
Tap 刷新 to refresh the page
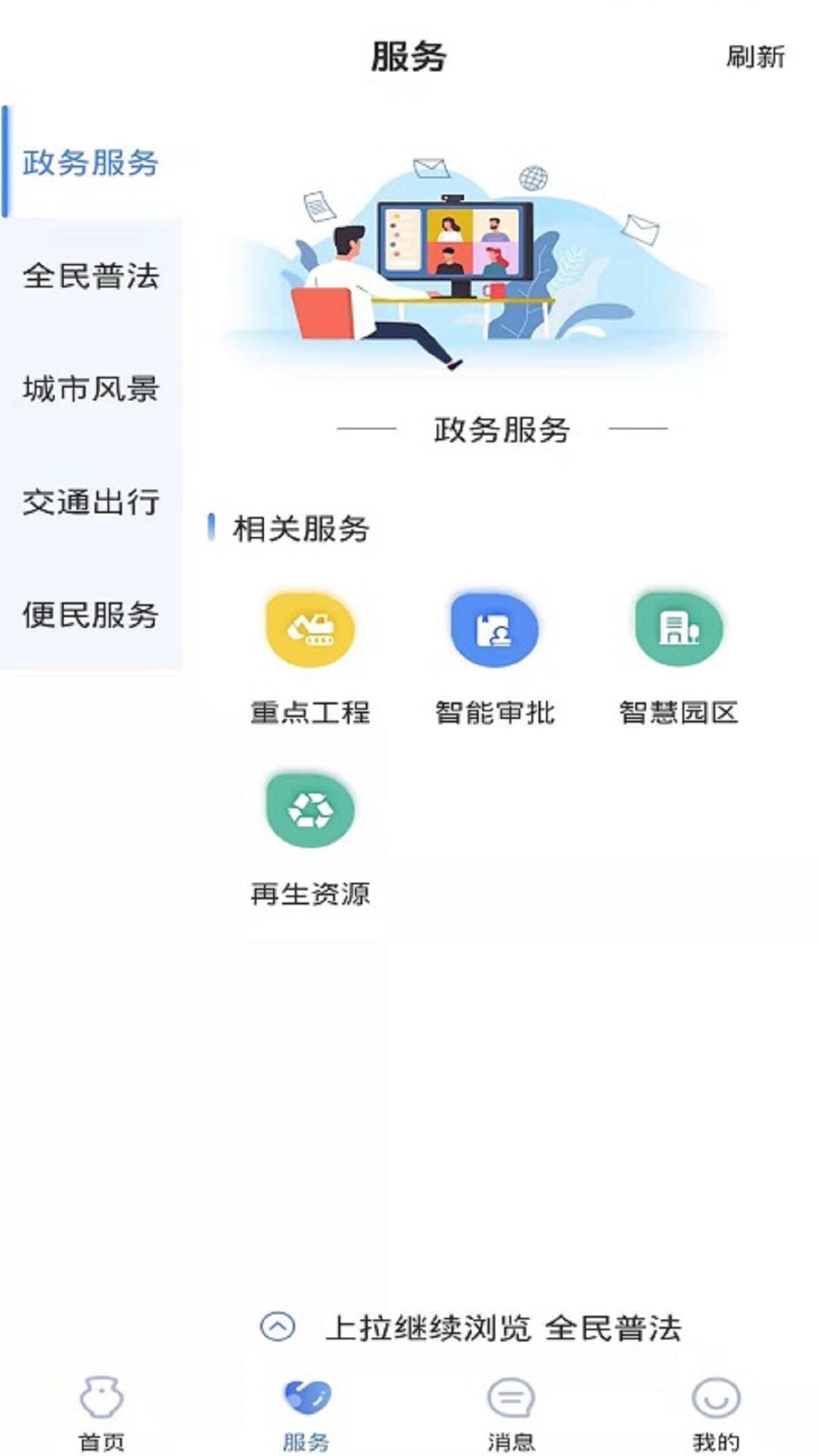point(753,55)
